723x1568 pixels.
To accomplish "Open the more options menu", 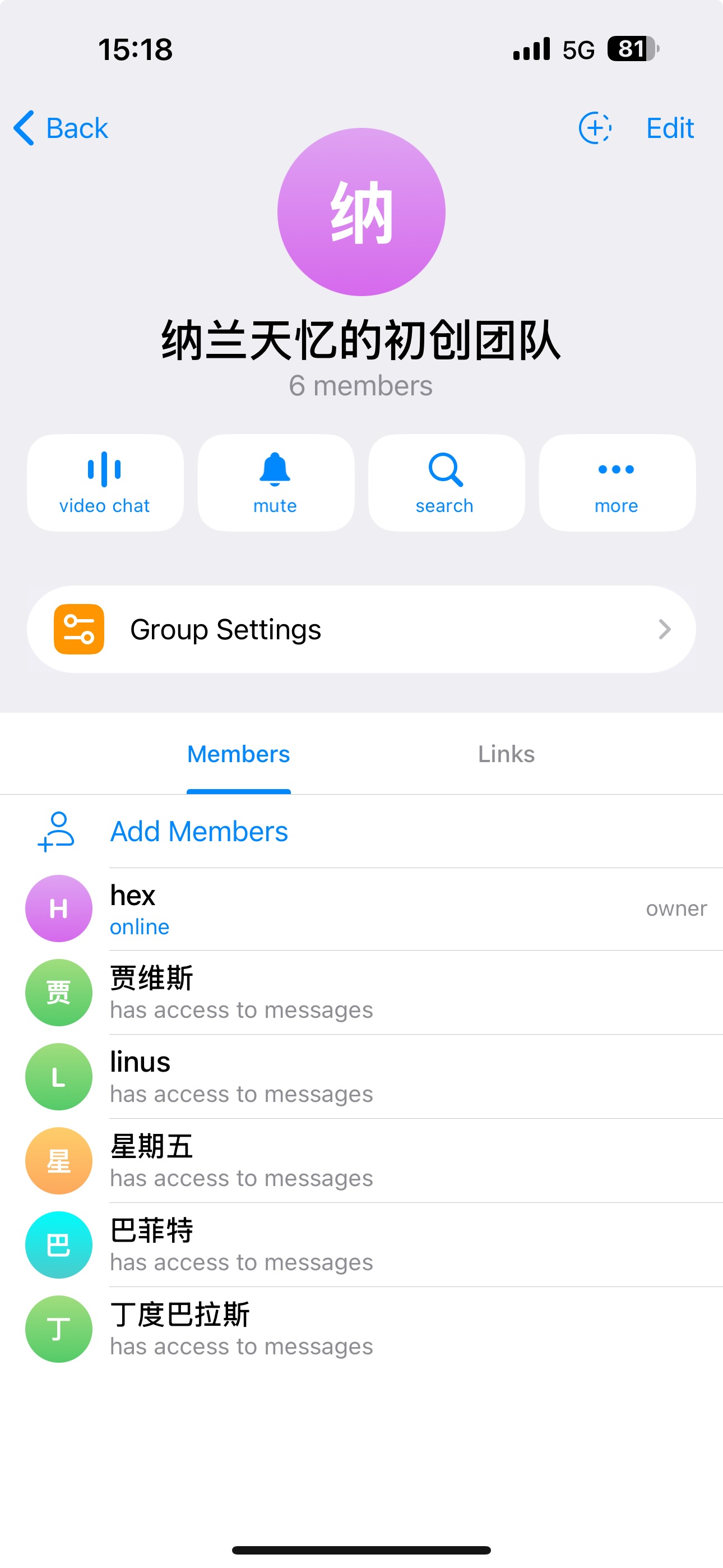I will (x=617, y=482).
